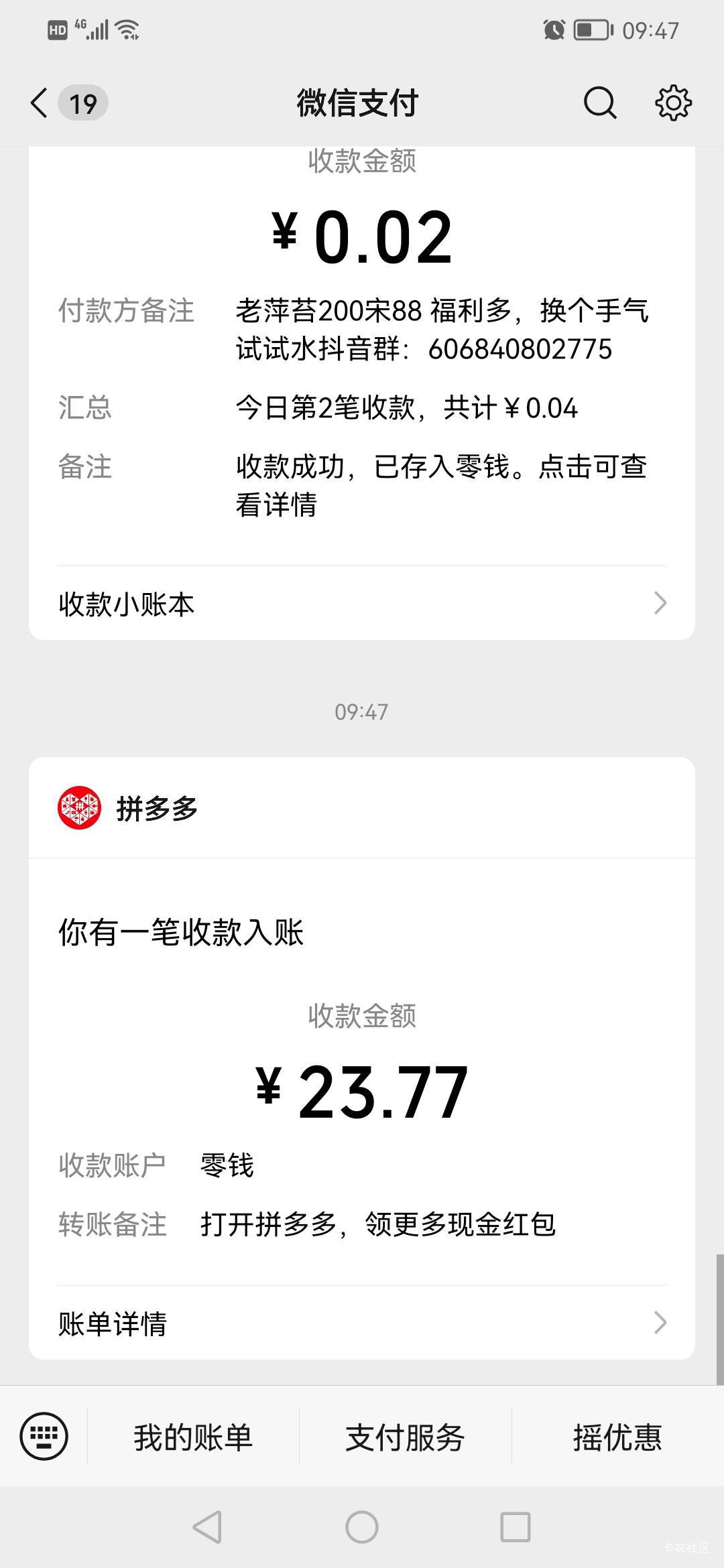Open 支付服务 menu
The height and width of the screenshot is (1568, 724).
point(405,1437)
